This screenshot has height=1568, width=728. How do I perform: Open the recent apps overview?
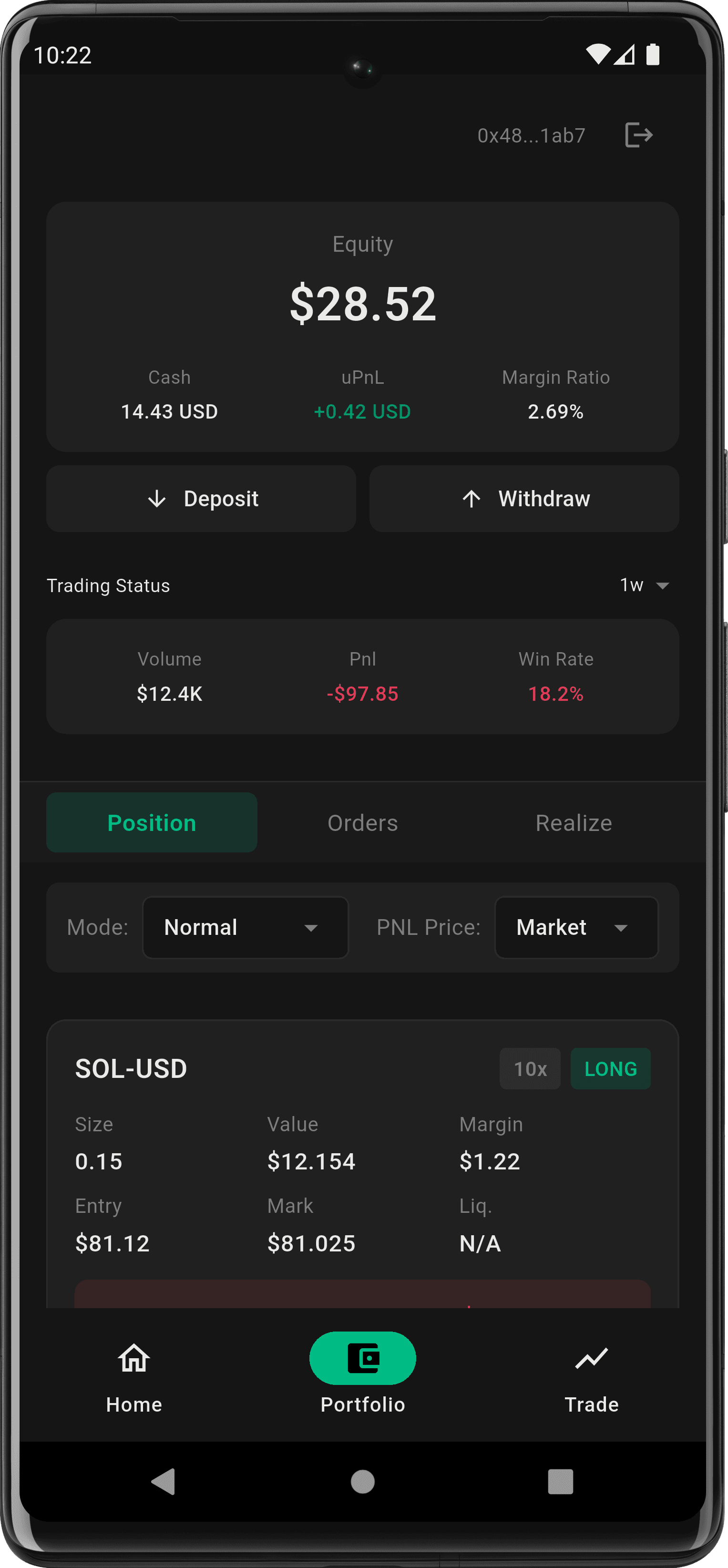[560, 1482]
